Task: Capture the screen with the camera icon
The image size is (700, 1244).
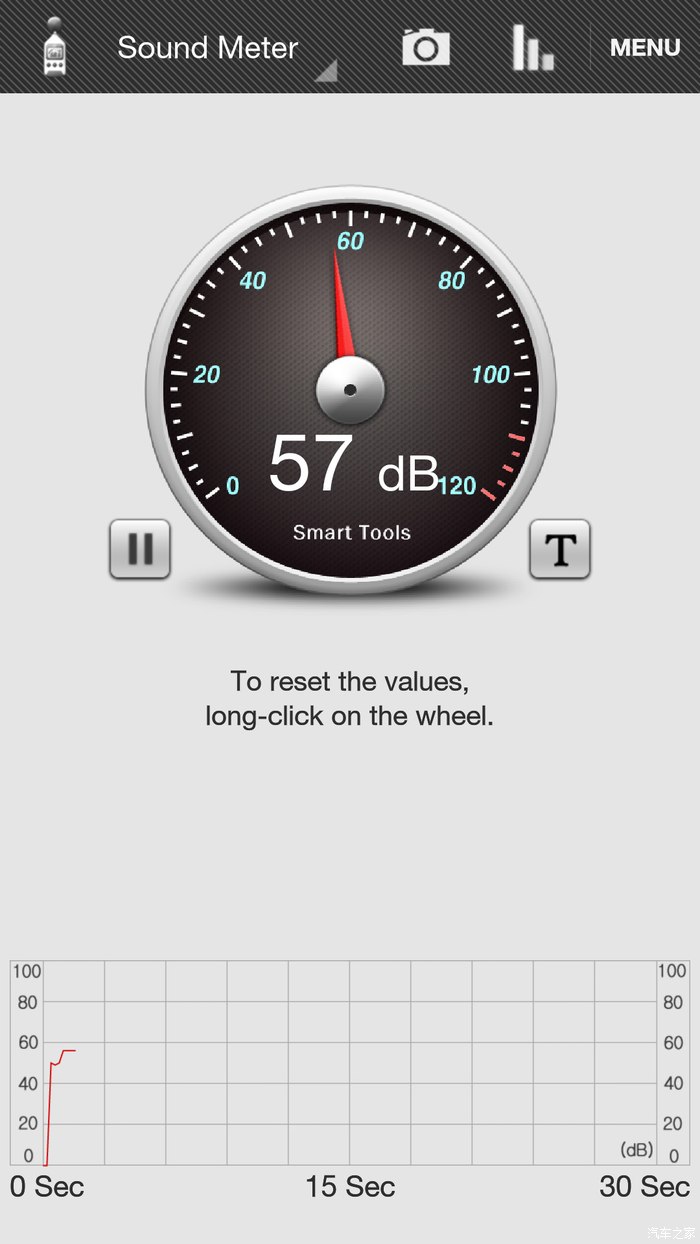Action: 426,48
